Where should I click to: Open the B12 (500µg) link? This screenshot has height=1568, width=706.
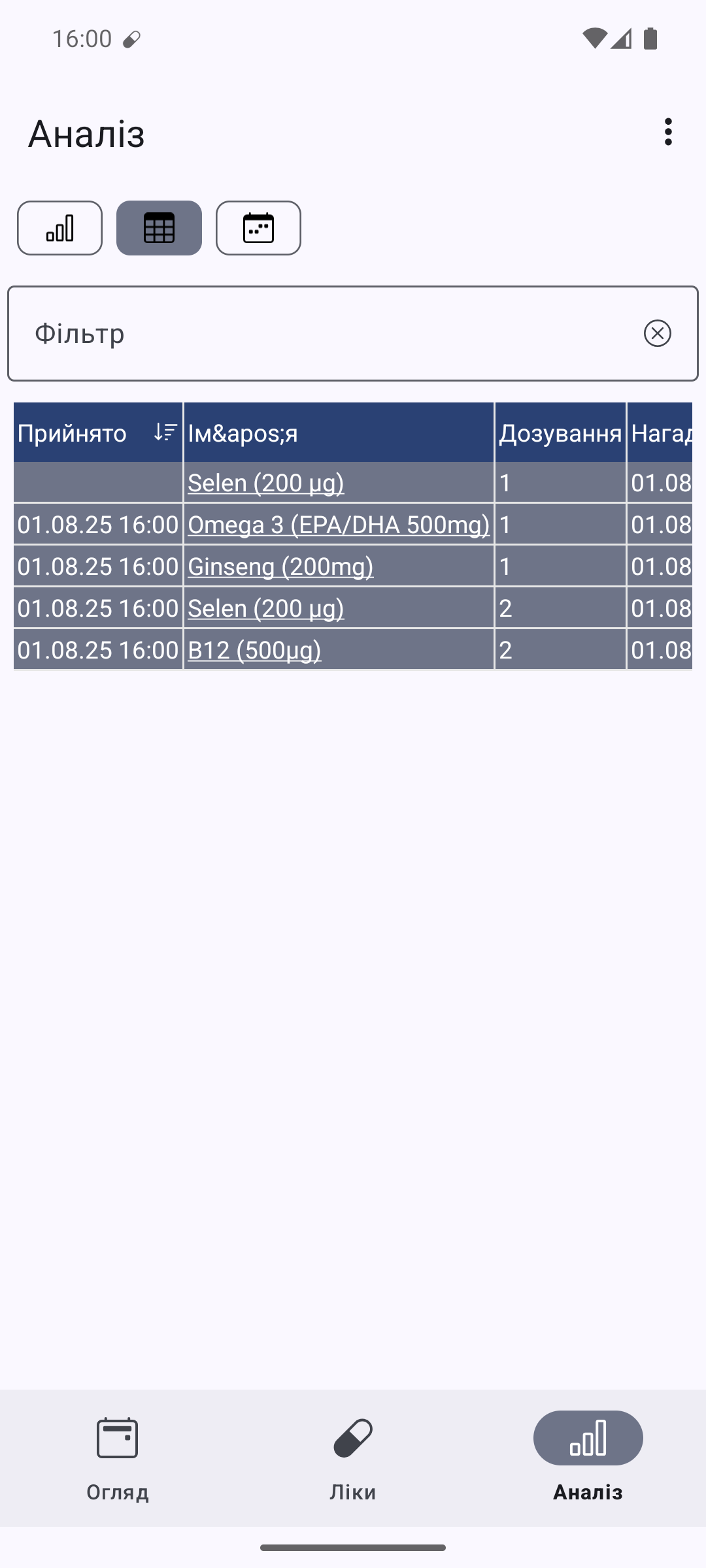coord(254,650)
